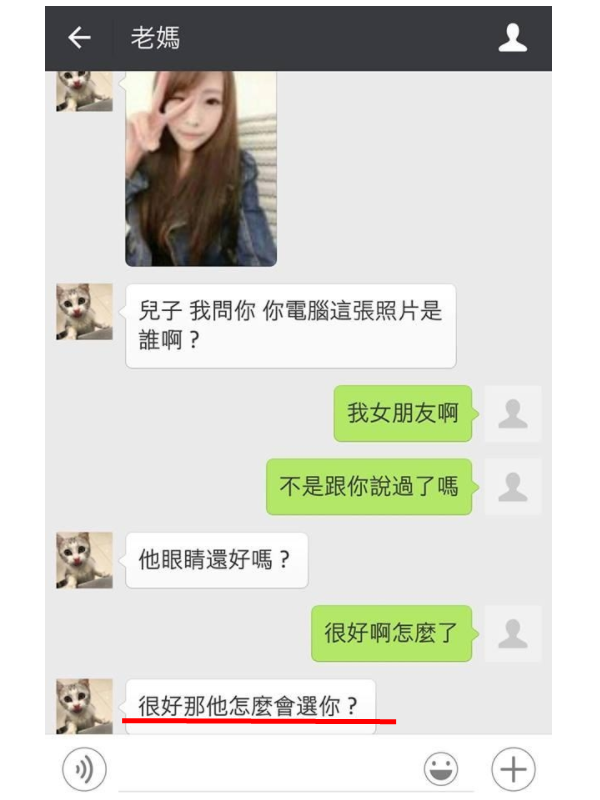This screenshot has width=600, height=800.
Task: Tap my avatar beside 我女朋友啊
Action: tap(512, 413)
